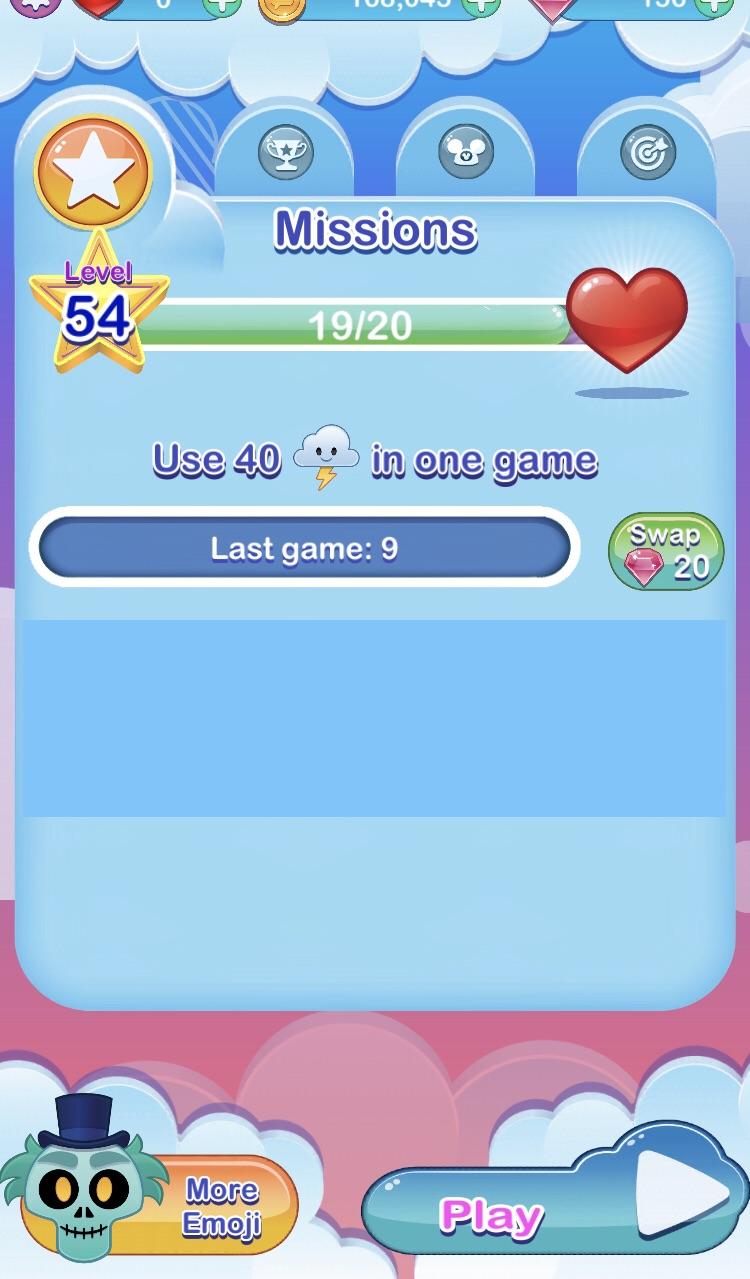Select the gold star tab icon
This screenshot has height=1279, width=750.
[x=93, y=168]
